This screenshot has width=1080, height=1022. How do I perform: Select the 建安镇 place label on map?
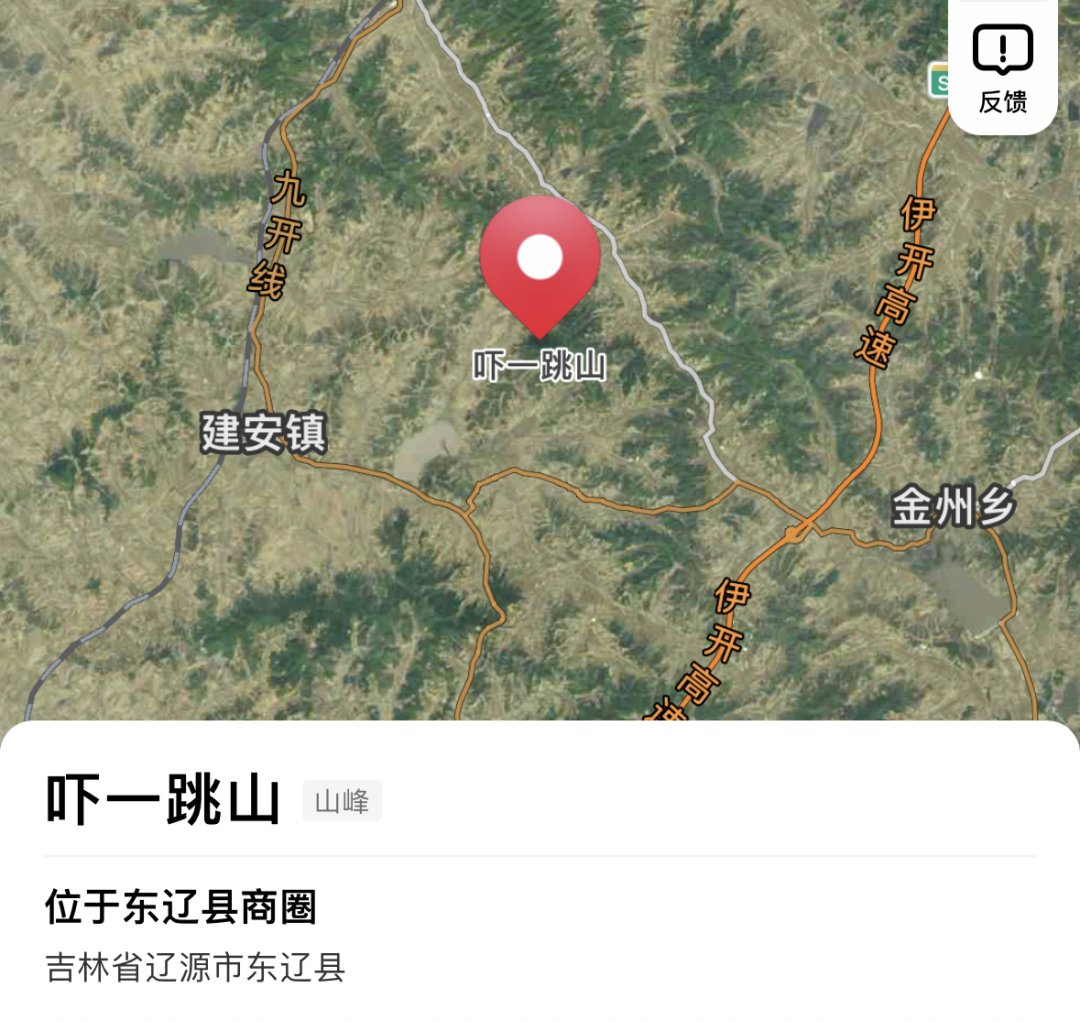[264, 434]
